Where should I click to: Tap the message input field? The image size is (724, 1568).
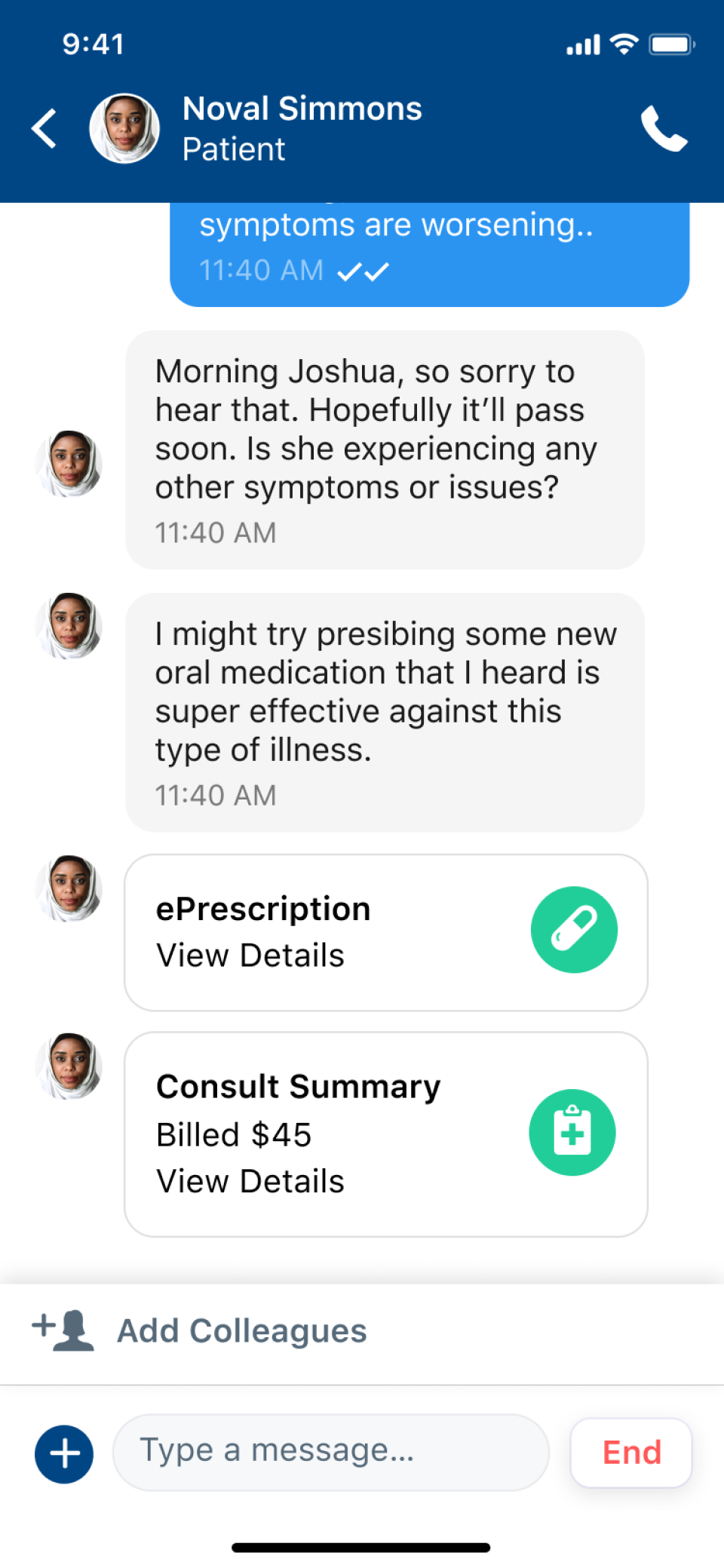332,1452
